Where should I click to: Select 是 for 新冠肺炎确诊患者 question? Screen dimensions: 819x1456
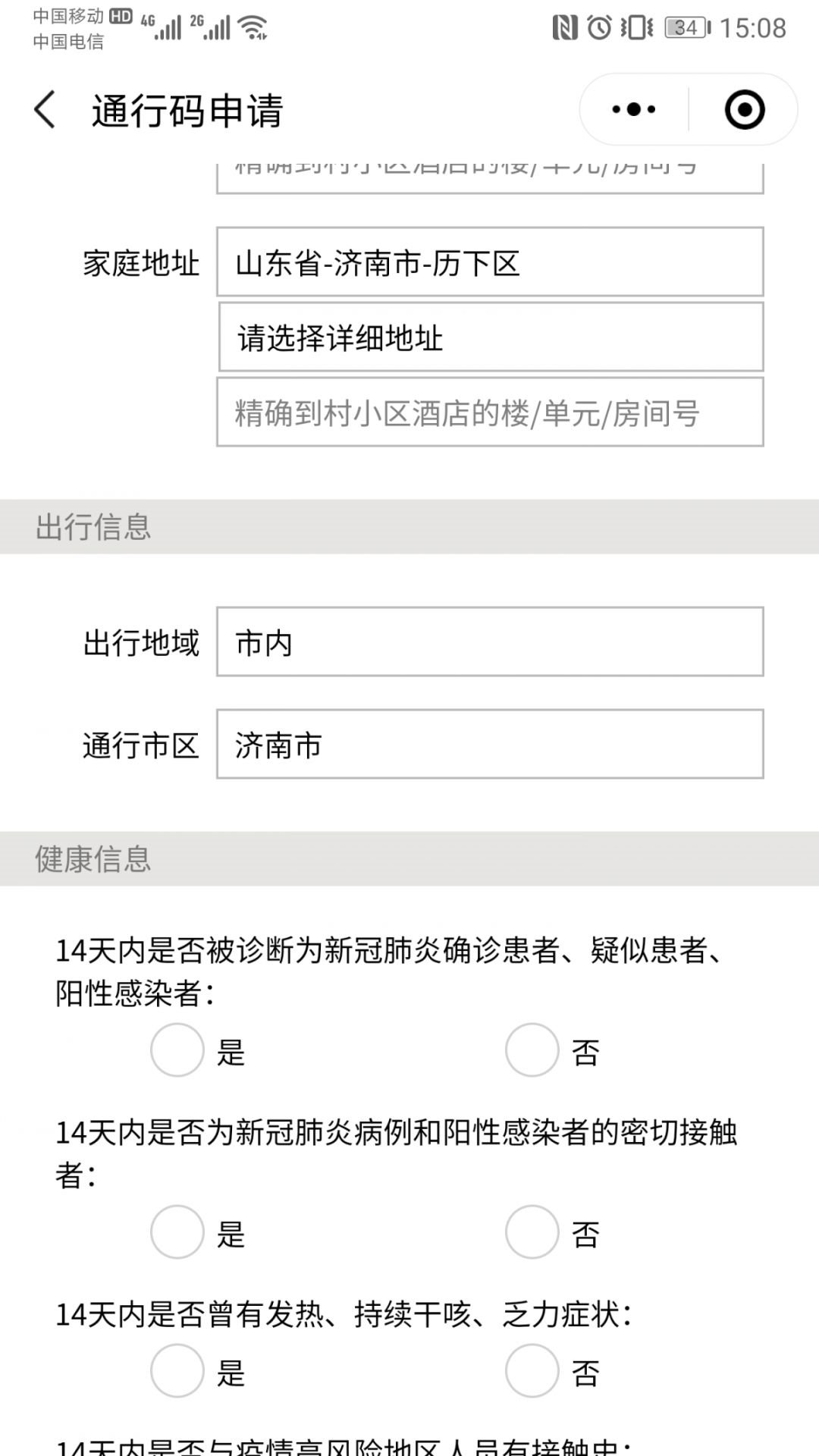177,1050
